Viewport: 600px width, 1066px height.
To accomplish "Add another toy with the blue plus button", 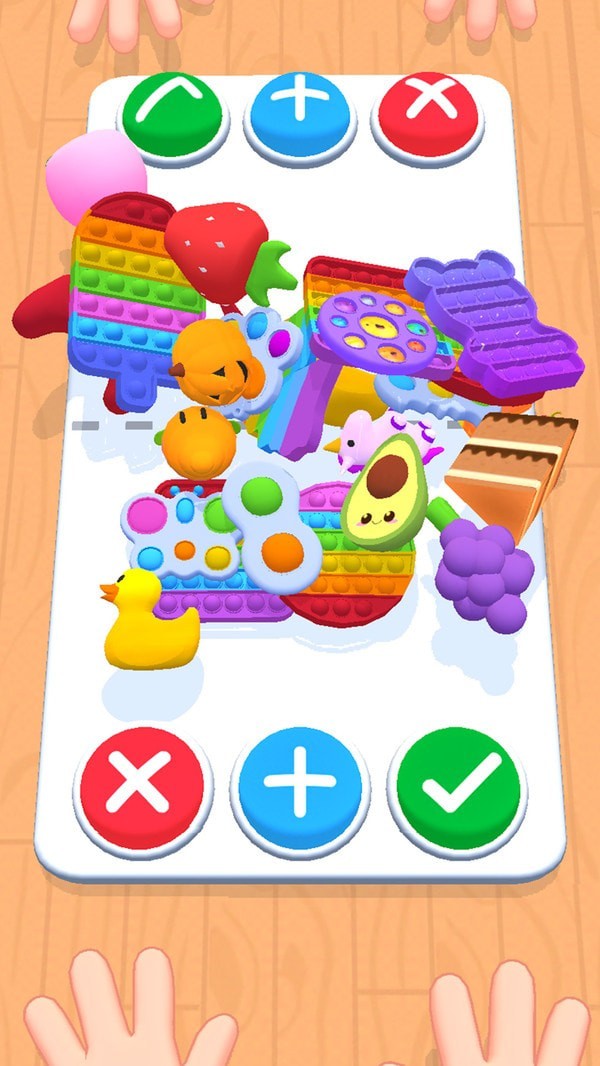I will pyautogui.click(x=299, y=786).
